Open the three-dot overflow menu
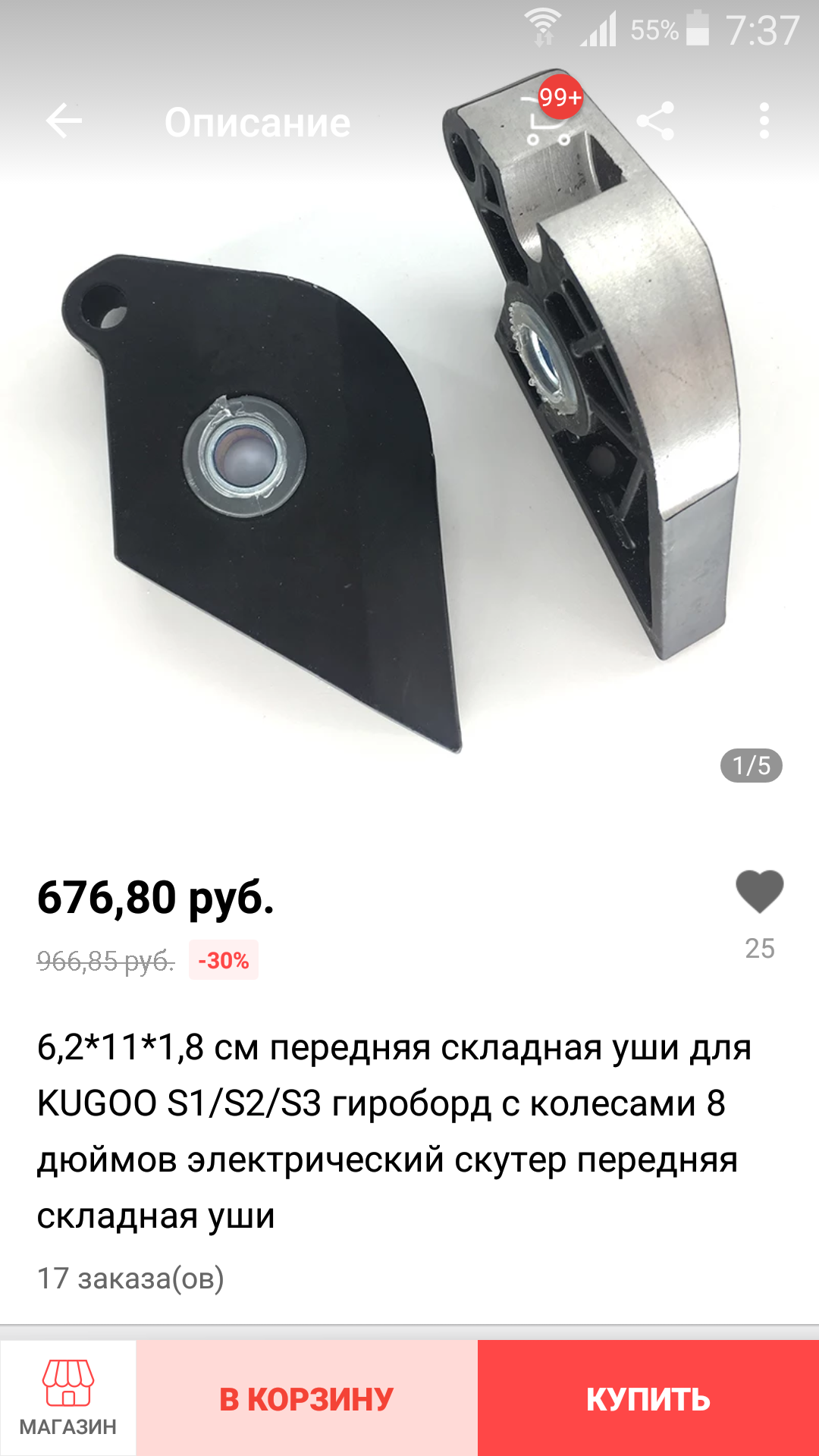819x1456 pixels. point(764,121)
